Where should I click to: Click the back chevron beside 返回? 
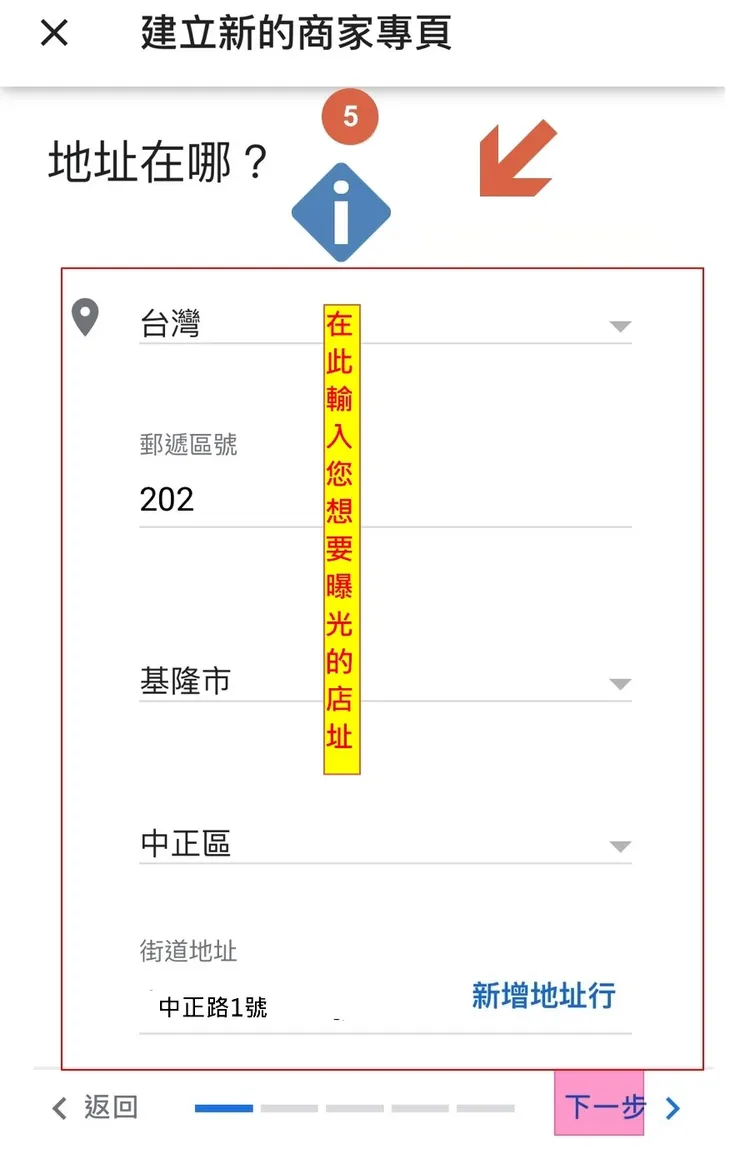pyautogui.click(x=58, y=1109)
